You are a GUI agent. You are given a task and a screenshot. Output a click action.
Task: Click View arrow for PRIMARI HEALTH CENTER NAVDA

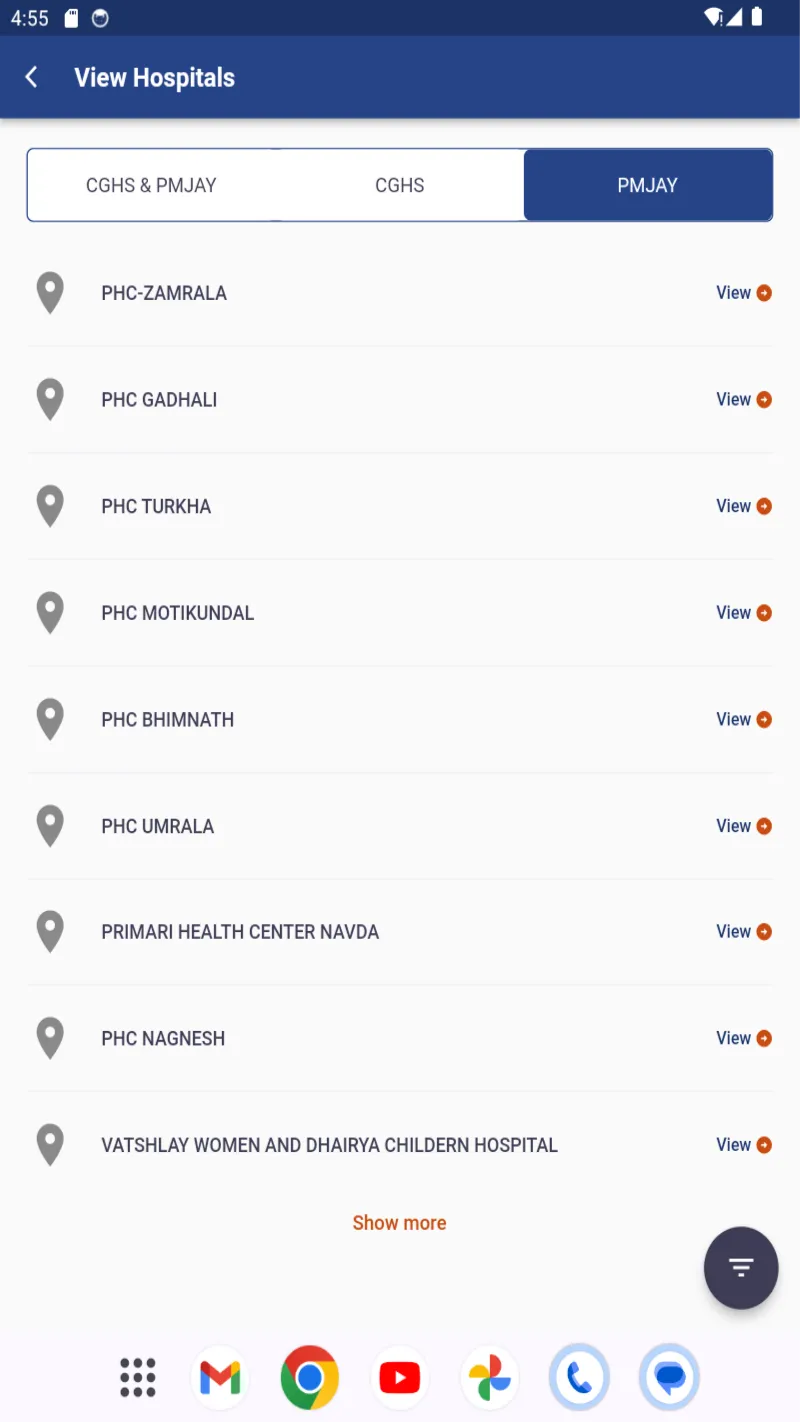pos(764,931)
